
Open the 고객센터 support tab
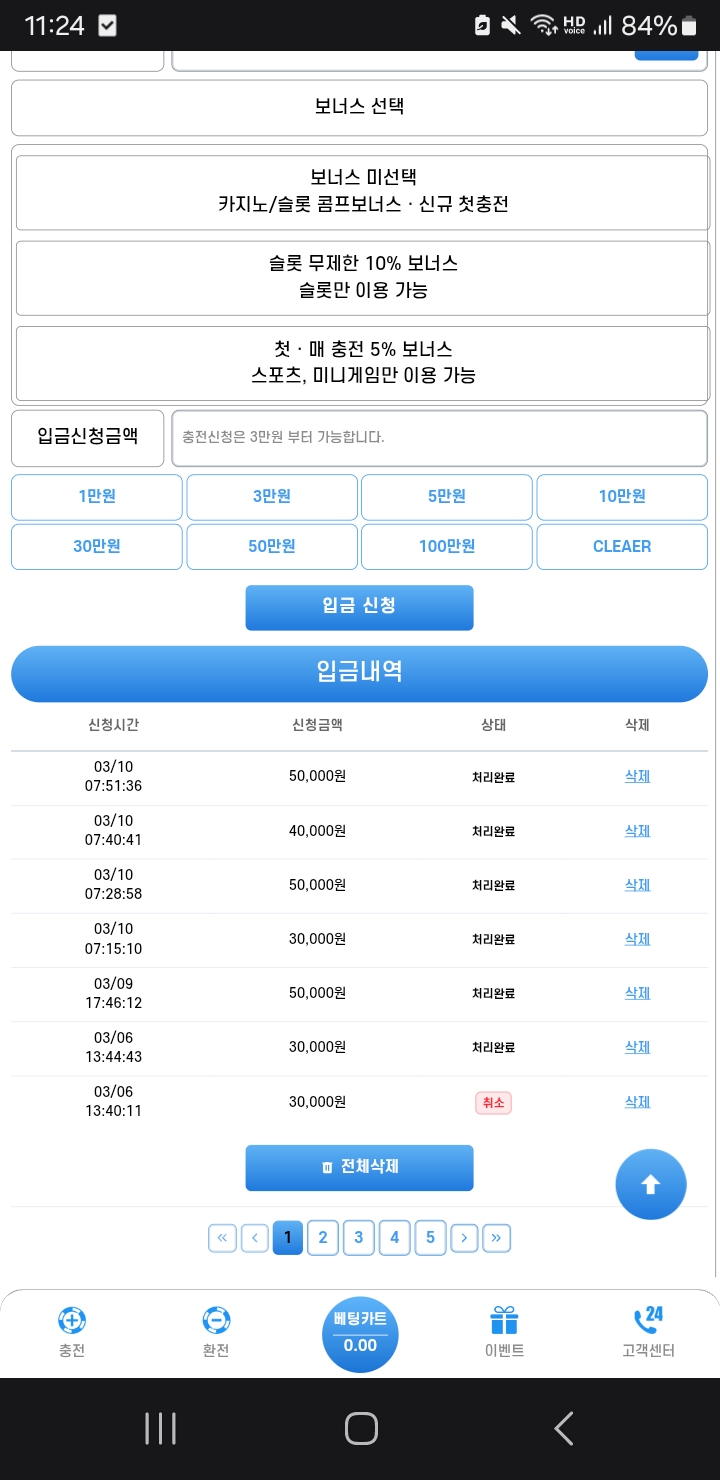(648, 1332)
